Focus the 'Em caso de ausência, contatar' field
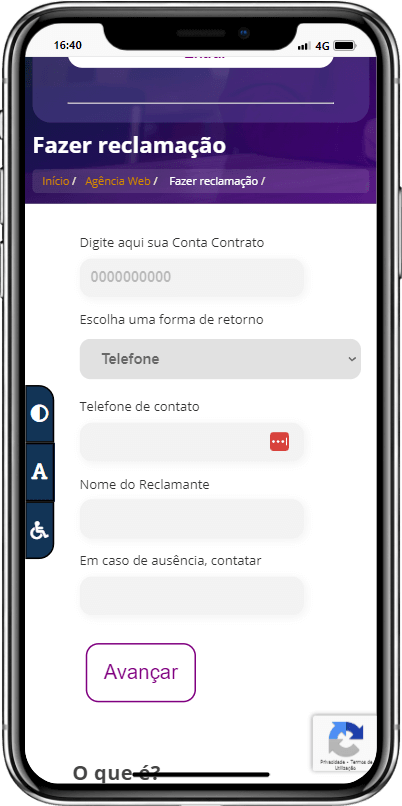Screen dimensions: 402x806 point(192,596)
